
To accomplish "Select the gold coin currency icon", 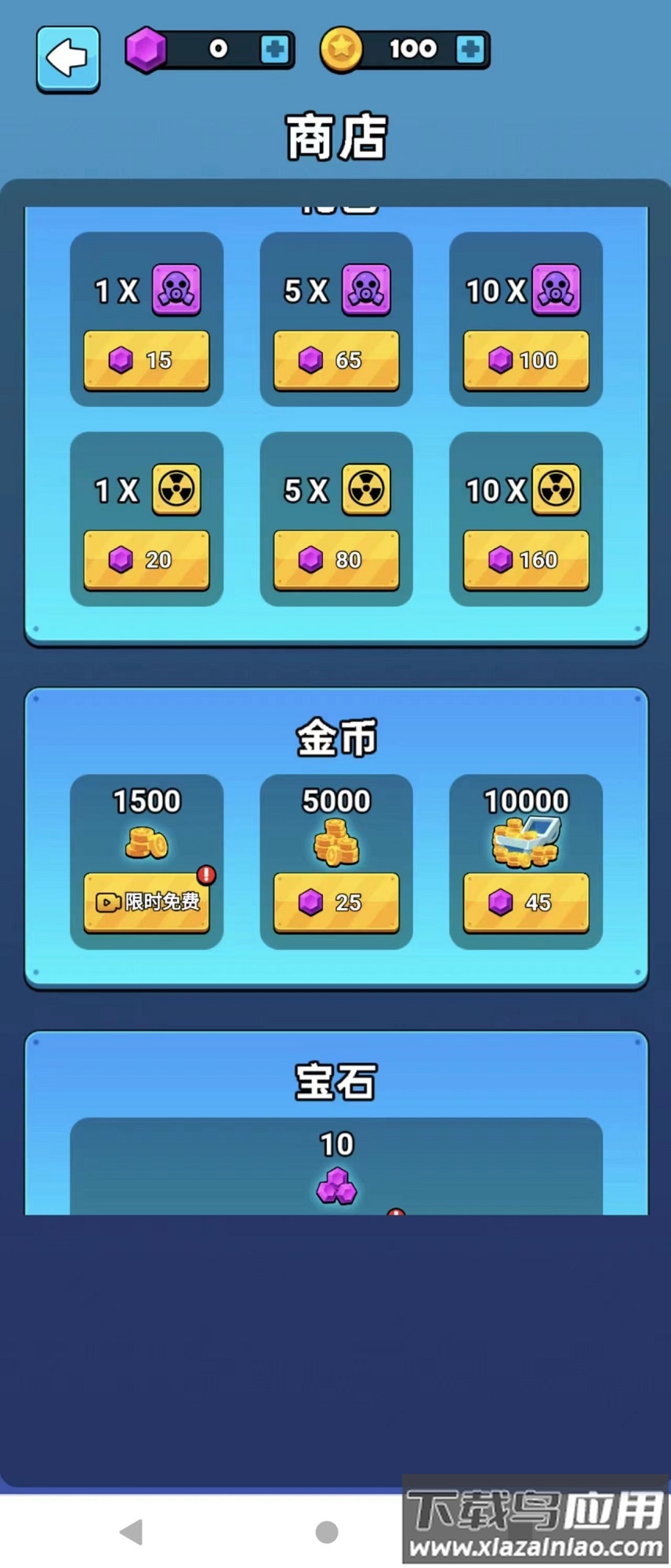I will point(343,49).
